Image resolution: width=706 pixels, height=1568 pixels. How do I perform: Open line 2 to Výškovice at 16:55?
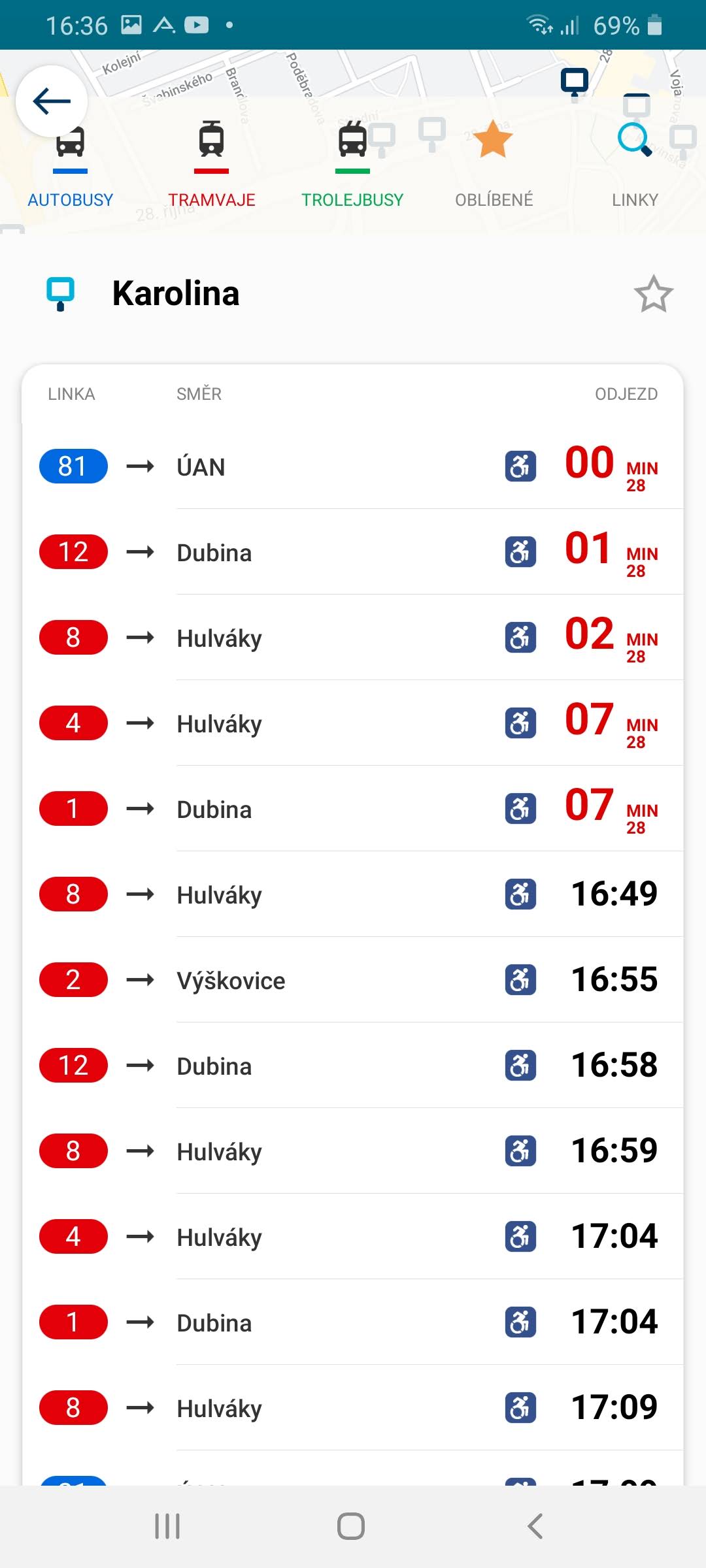point(353,980)
